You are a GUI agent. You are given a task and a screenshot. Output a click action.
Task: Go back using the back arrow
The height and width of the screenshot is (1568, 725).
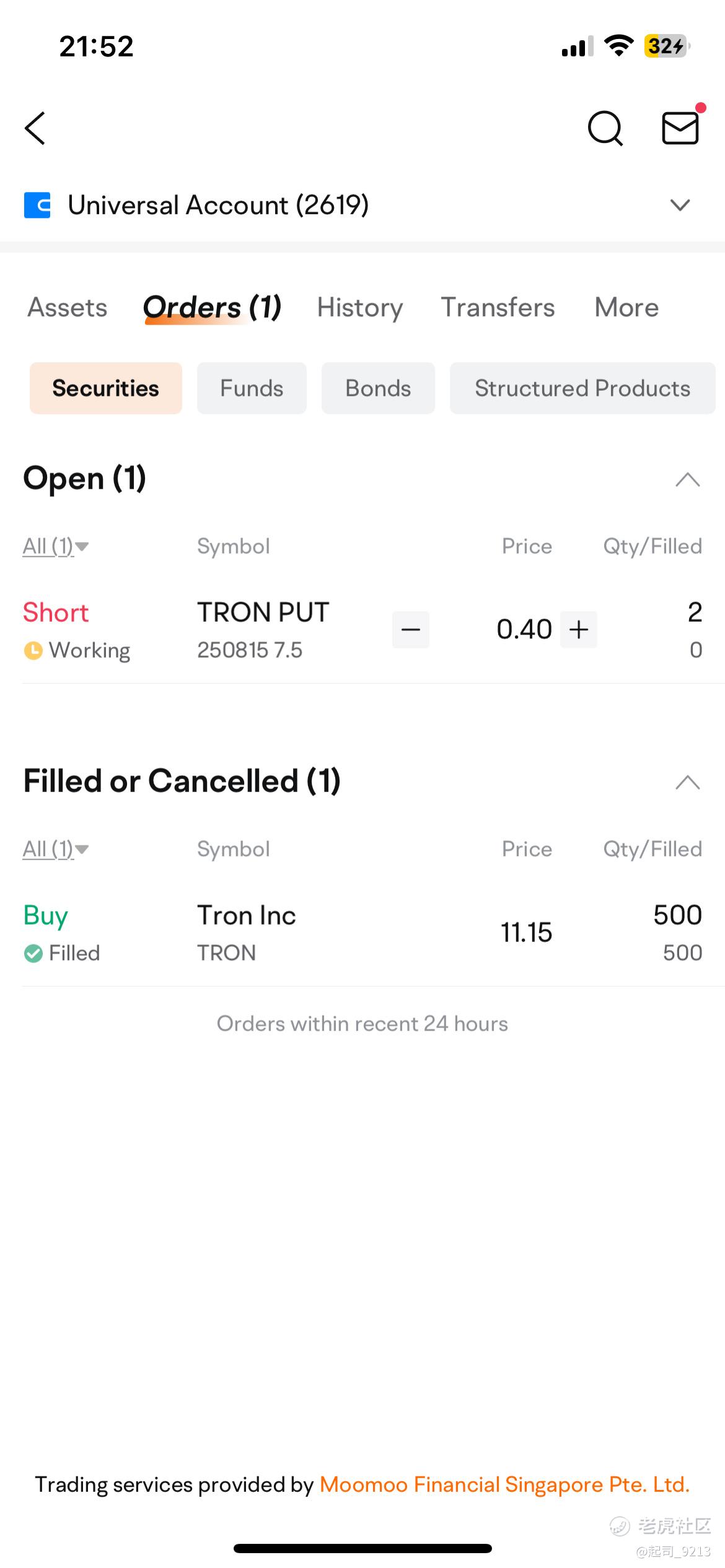[35, 128]
